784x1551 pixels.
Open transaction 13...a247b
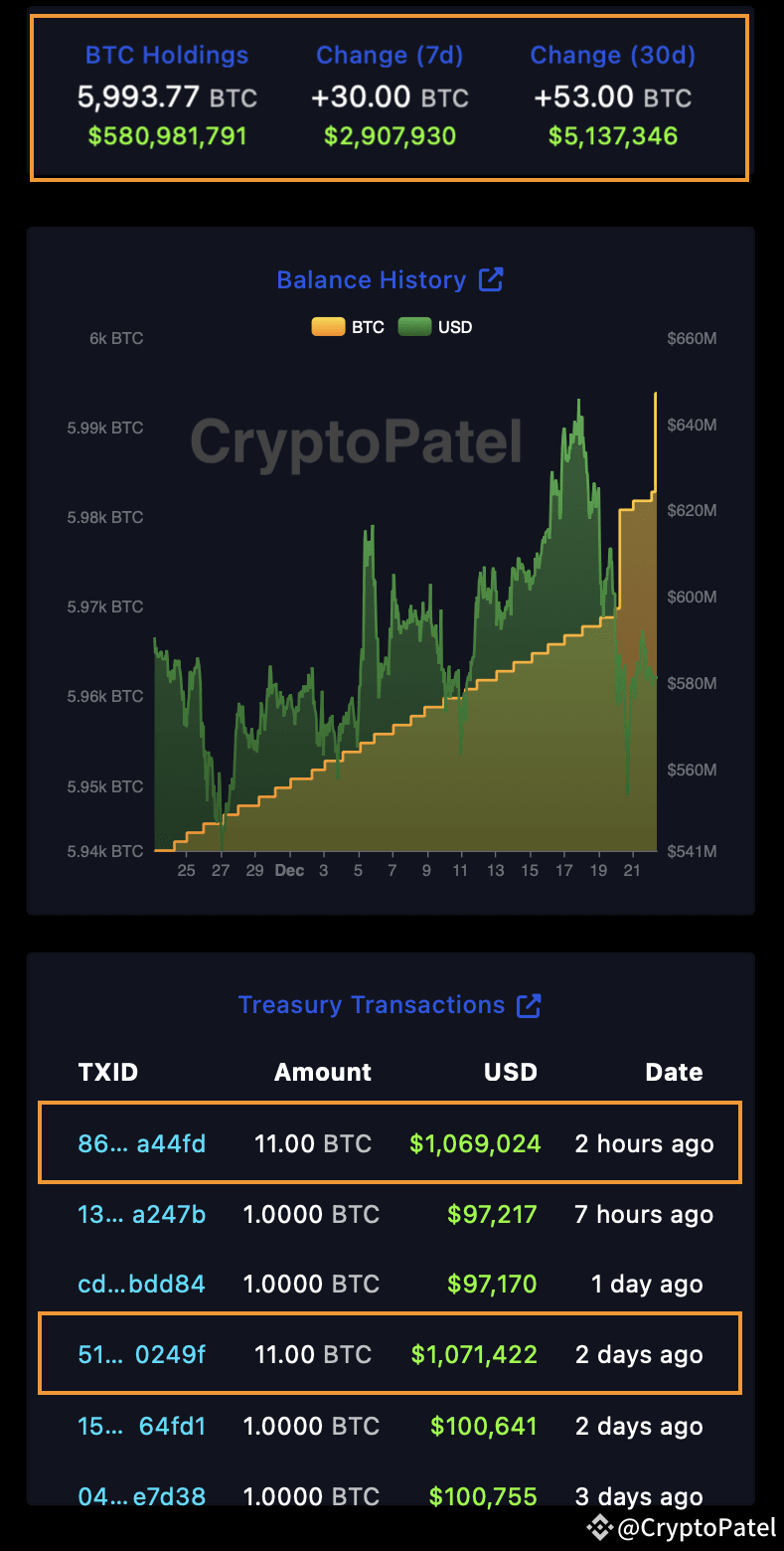141,1214
